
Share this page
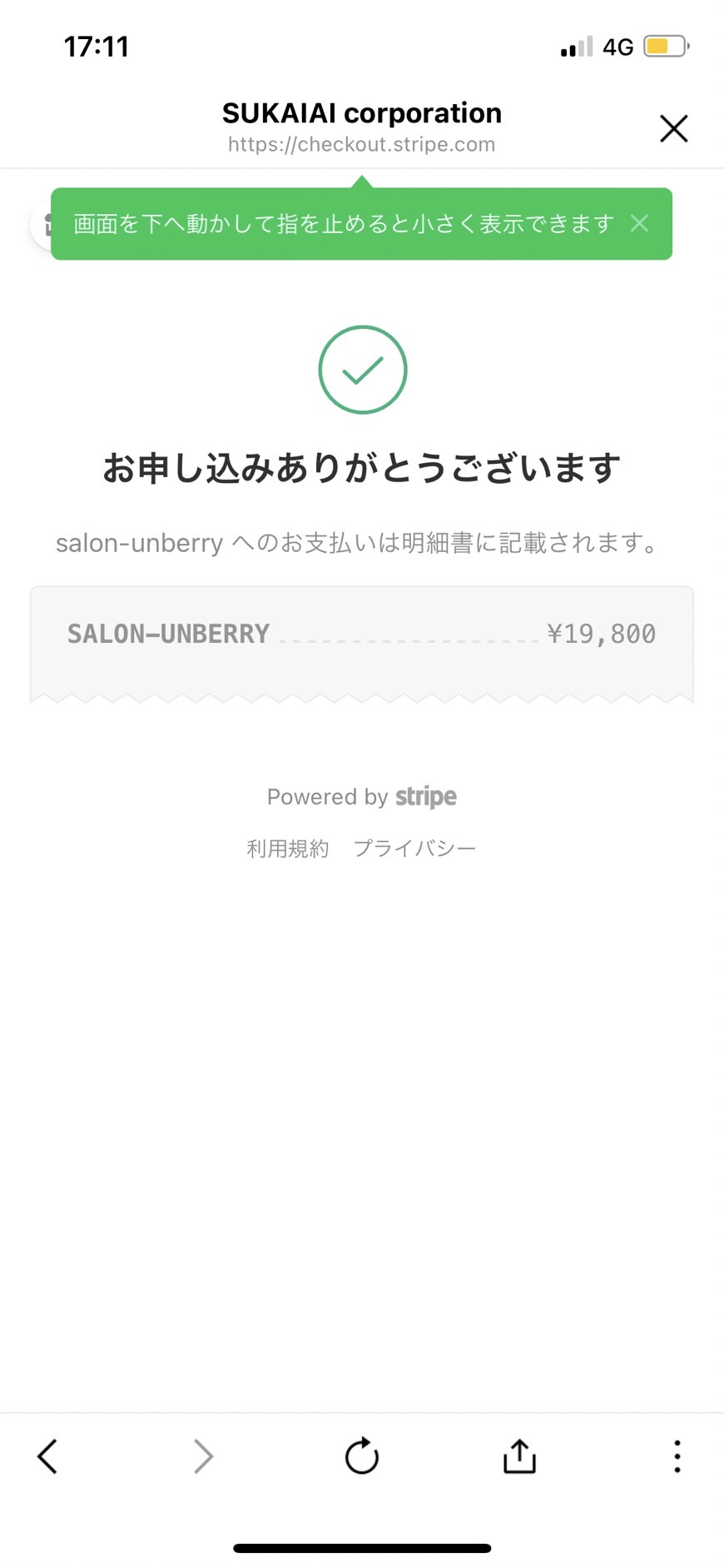(x=519, y=1456)
